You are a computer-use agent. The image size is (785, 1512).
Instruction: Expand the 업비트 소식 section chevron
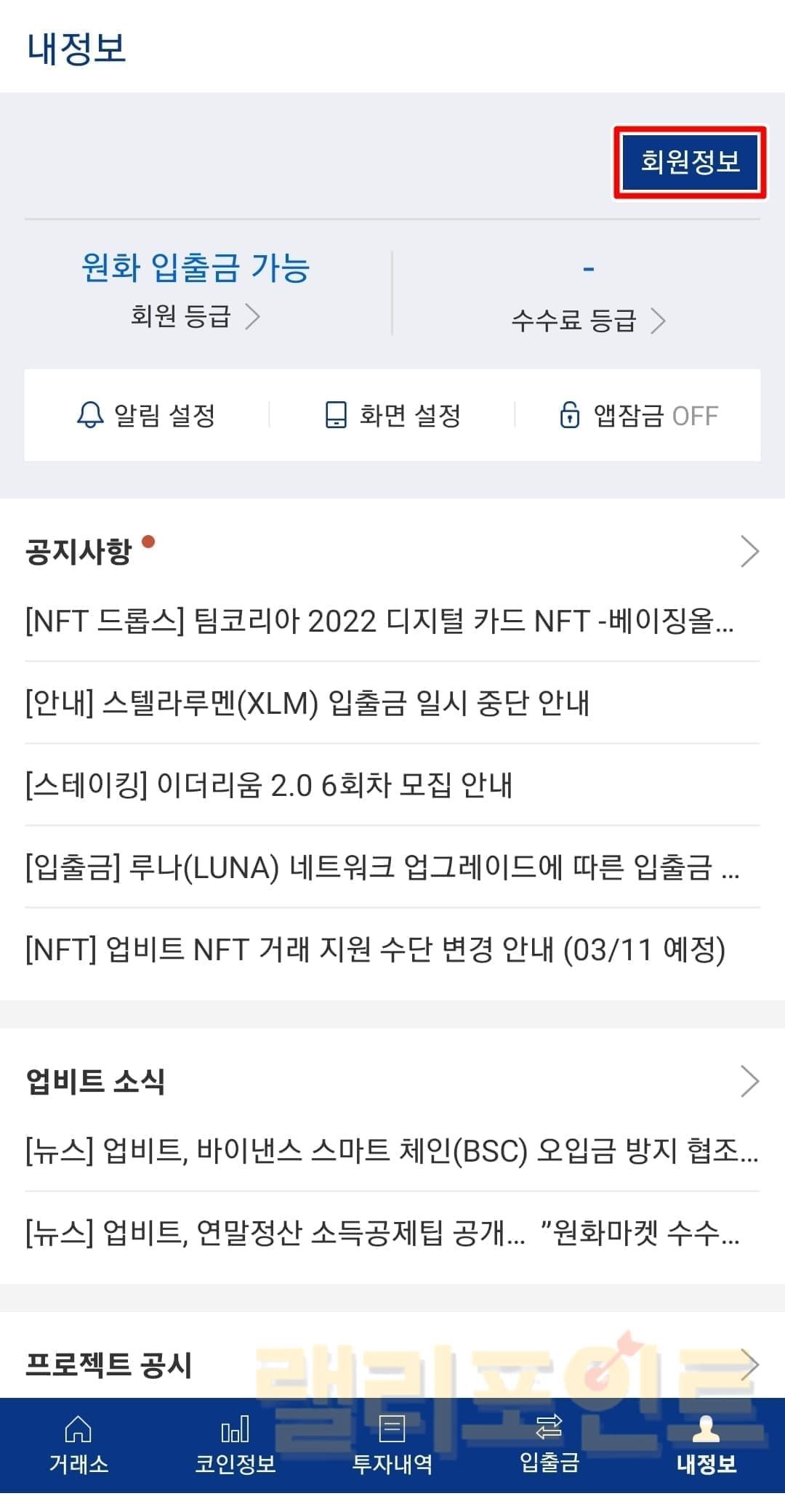point(749,1081)
